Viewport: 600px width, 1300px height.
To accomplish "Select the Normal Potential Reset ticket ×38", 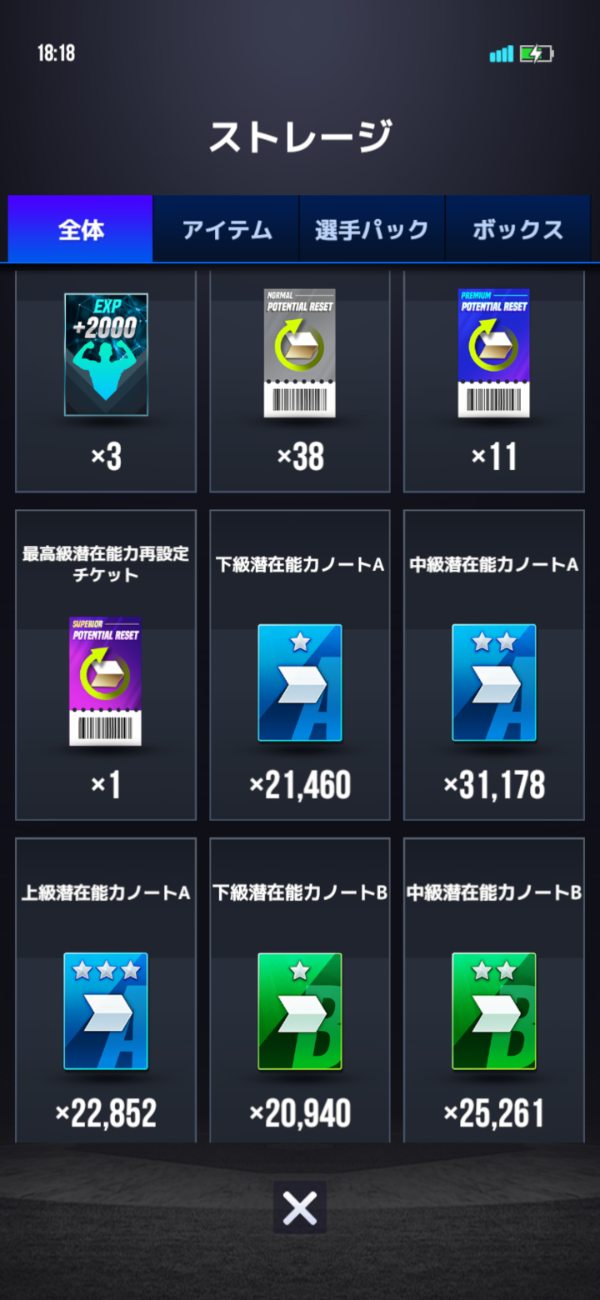I will [300, 380].
